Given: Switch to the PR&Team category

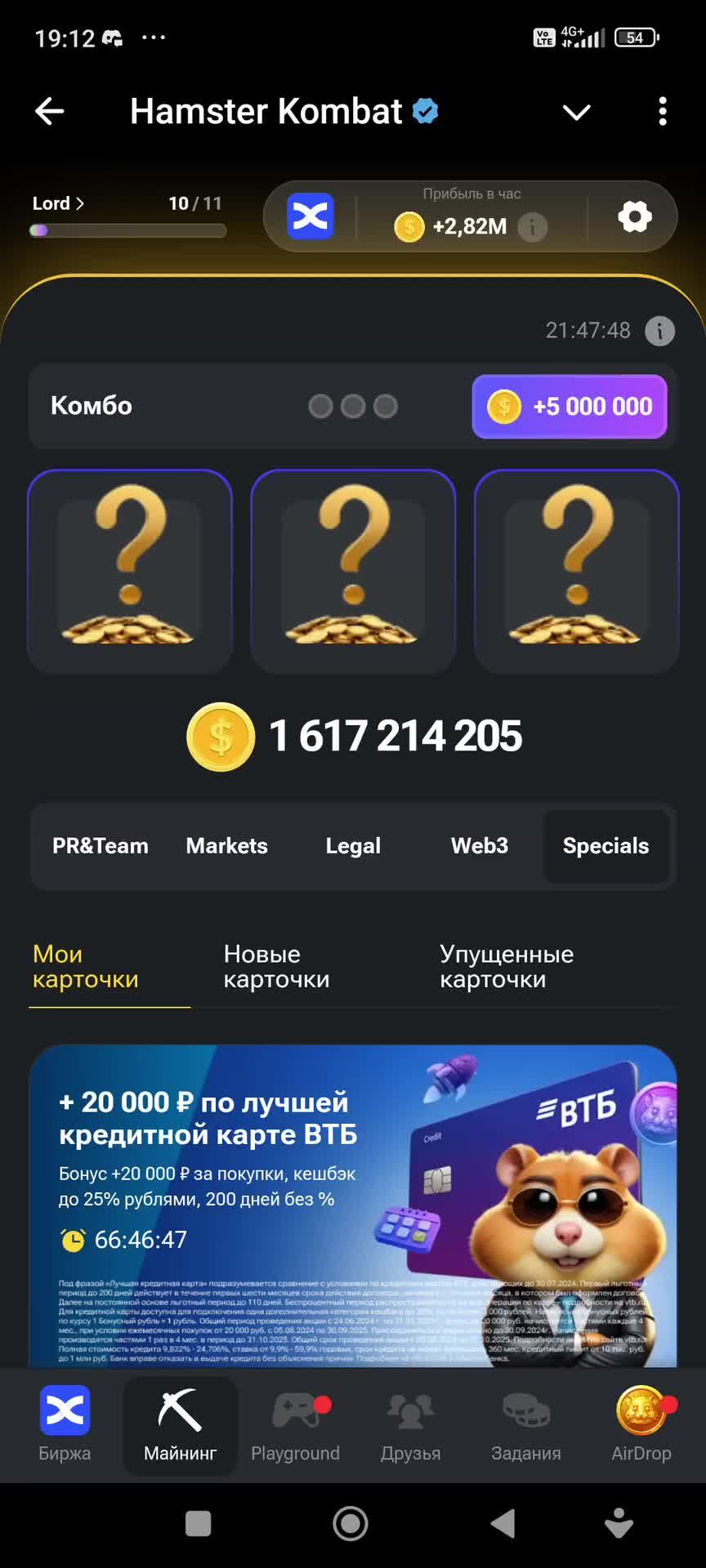Looking at the screenshot, I should (101, 846).
